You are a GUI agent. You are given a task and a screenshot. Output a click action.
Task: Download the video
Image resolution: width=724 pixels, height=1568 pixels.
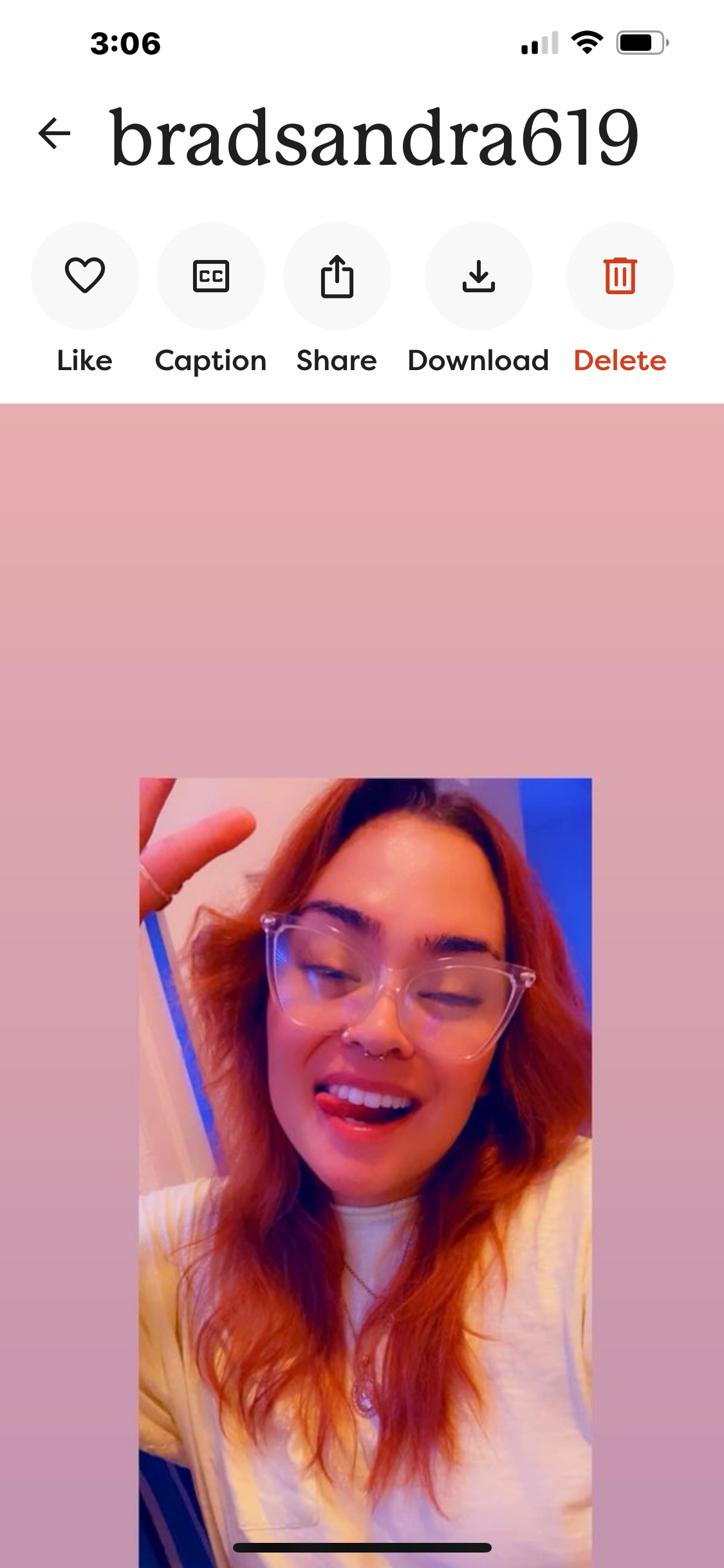point(478,276)
